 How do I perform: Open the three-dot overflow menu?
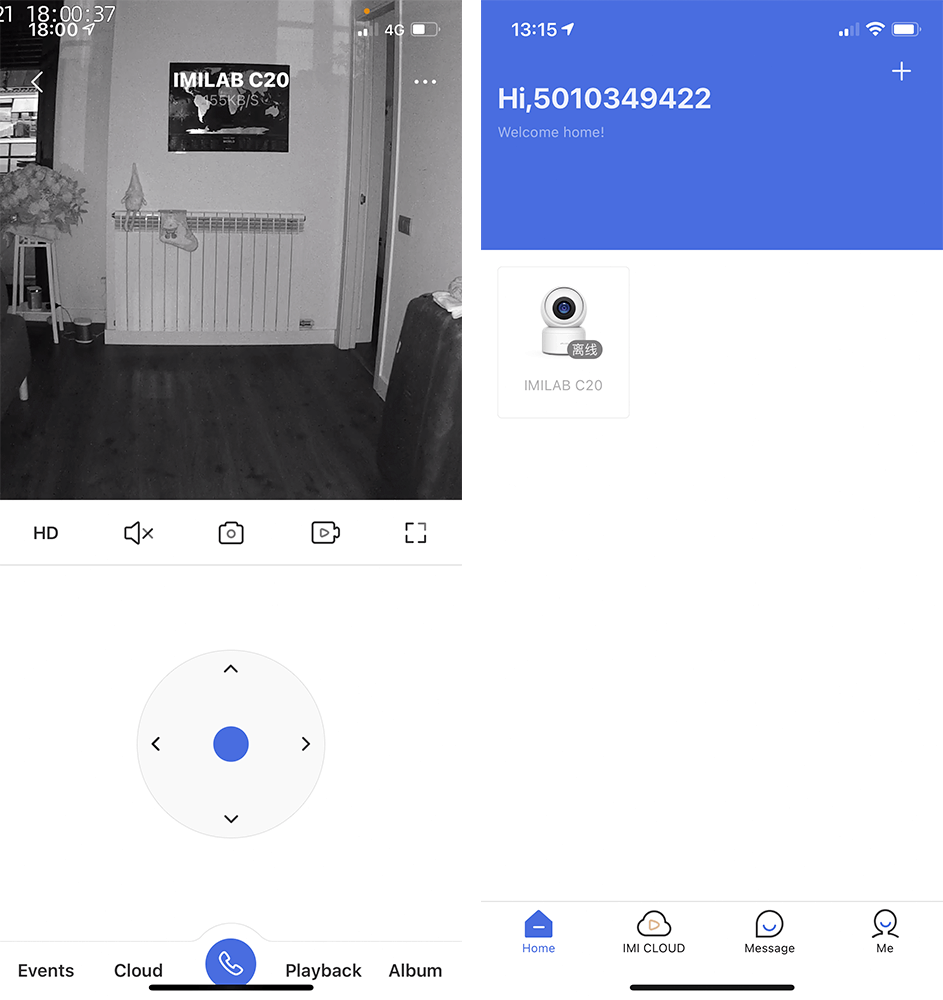pyautogui.click(x=425, y=82)
